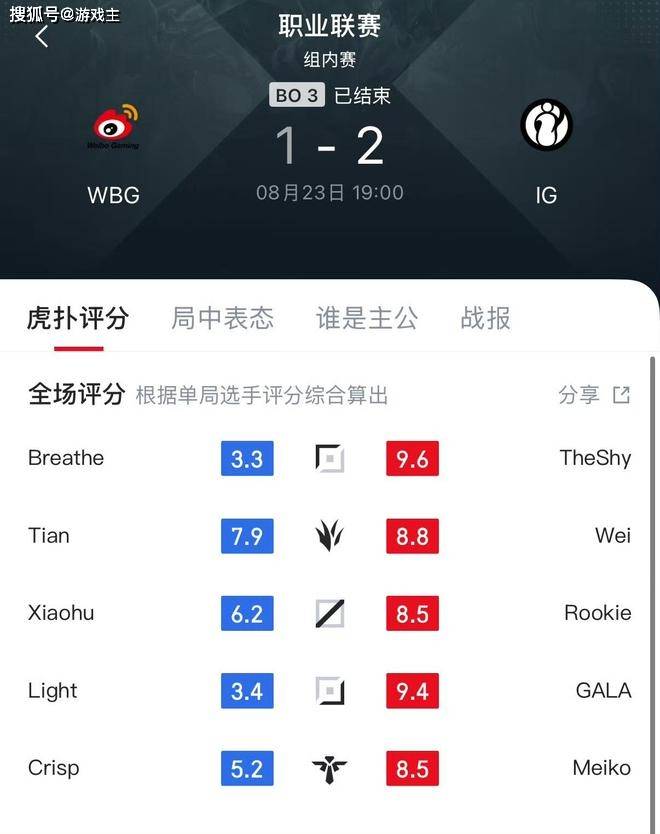This screenshot has width=660, height=834.
Task: Switch to the 局中表态 tab
Action: coord(222,318)
